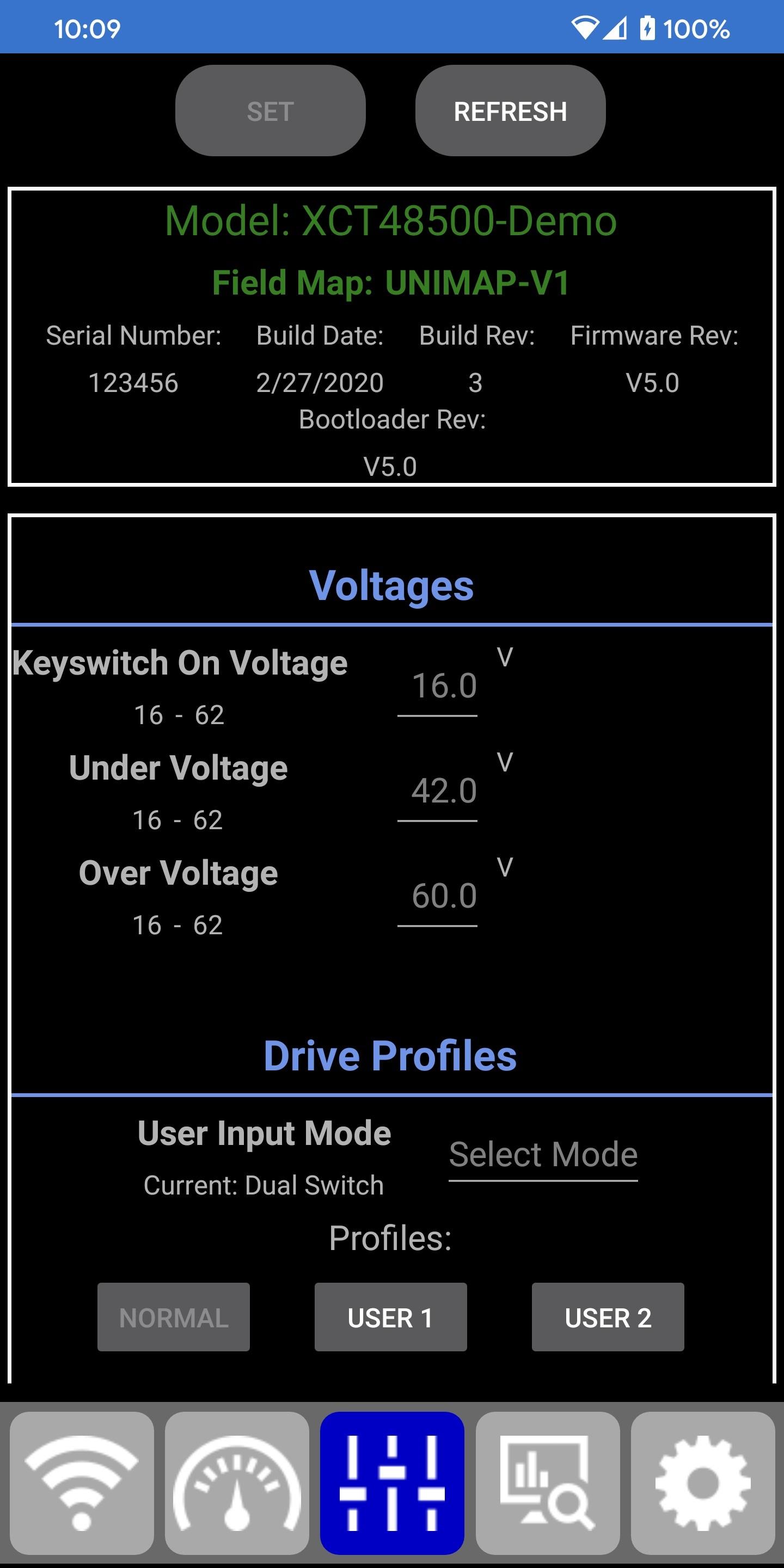
Task: Select the NORMAL profile
Action: point(174,1317)
